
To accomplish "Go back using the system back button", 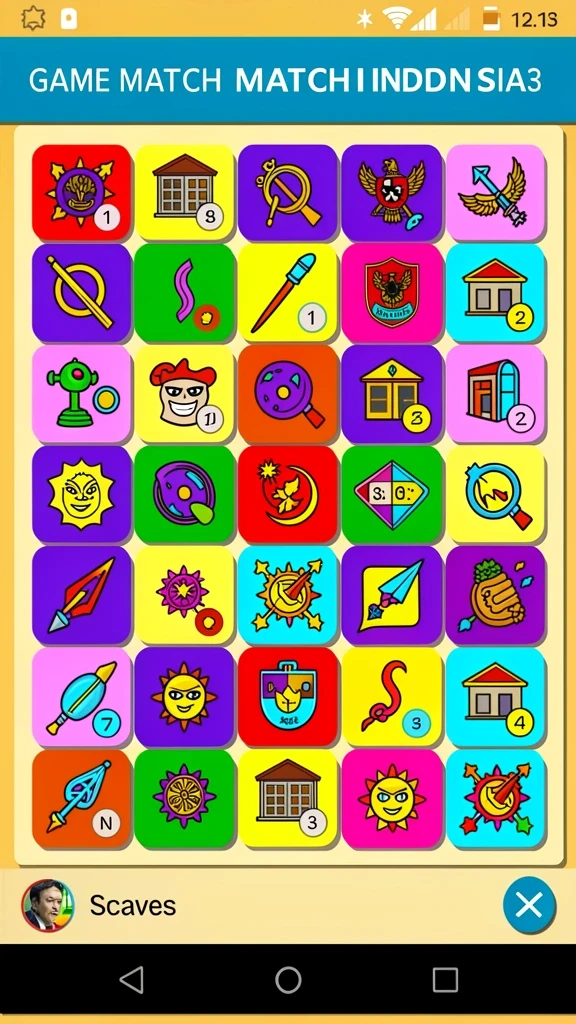I will click(132, 980).
